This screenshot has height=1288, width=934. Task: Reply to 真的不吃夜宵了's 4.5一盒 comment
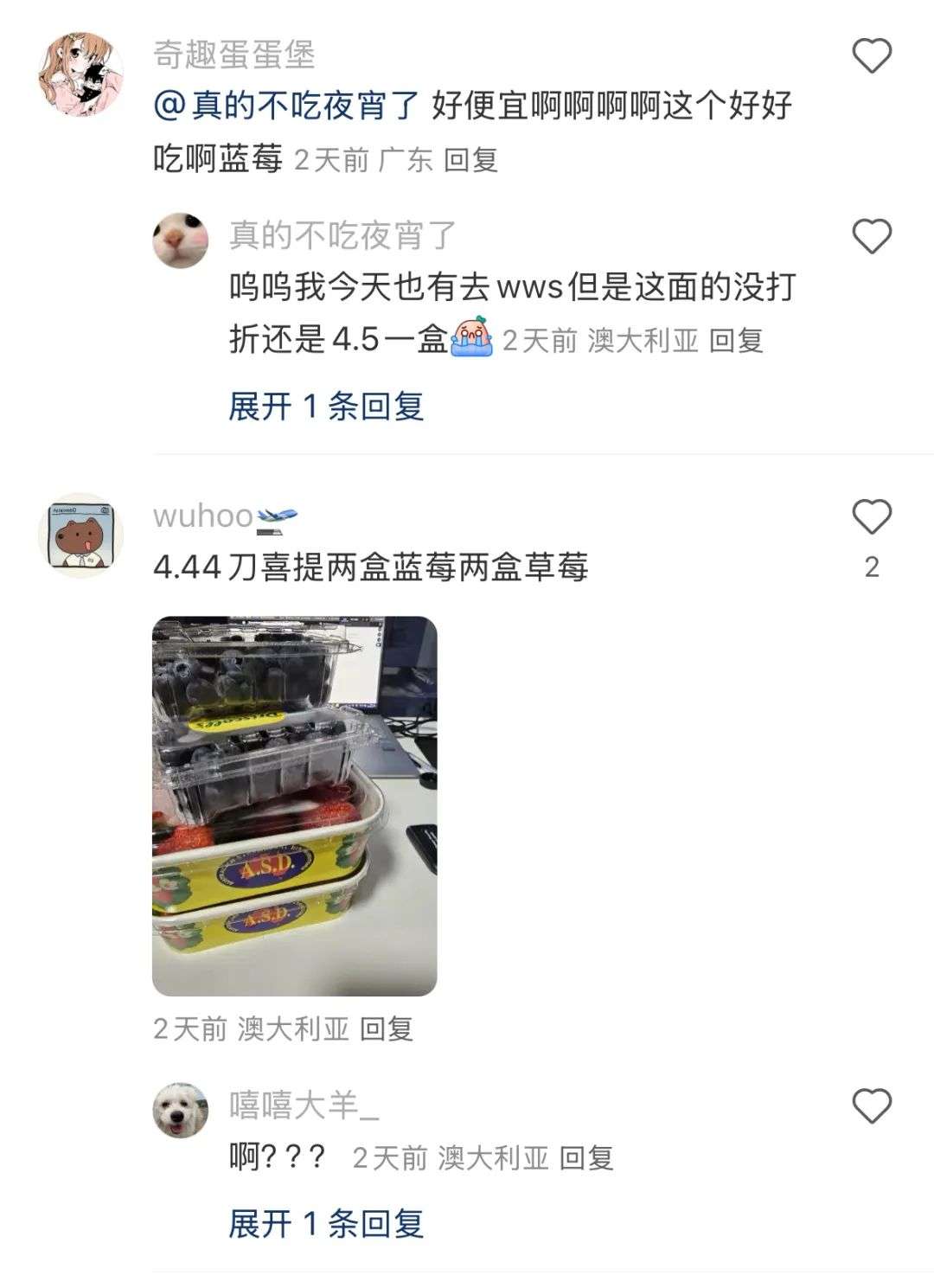736,341
